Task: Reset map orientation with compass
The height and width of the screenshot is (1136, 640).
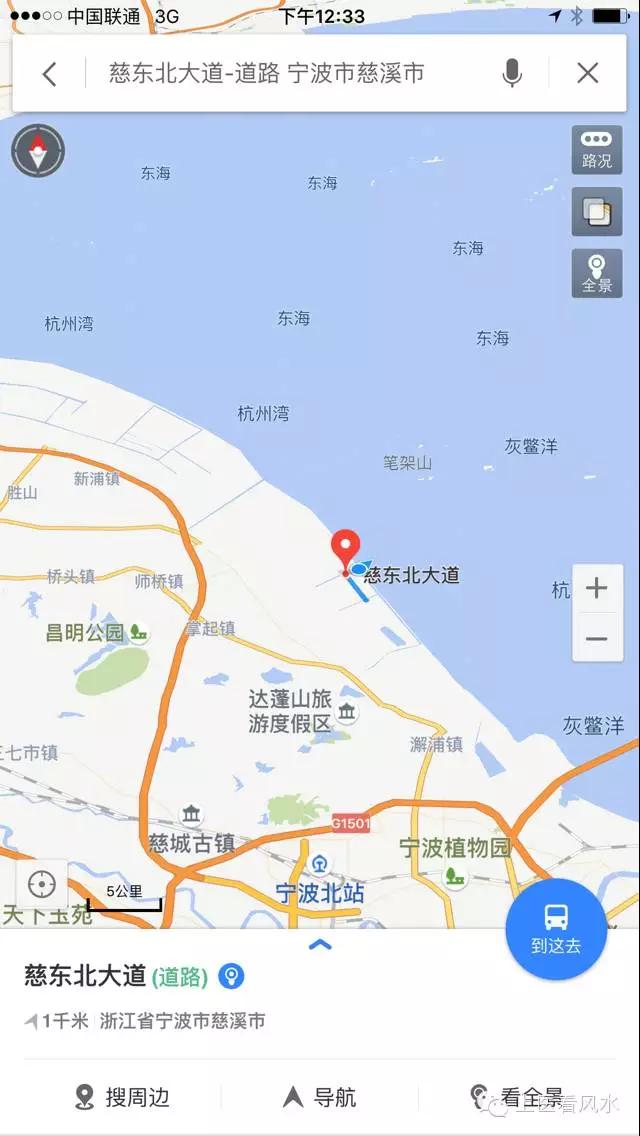Action: click(x=38, y=152)
